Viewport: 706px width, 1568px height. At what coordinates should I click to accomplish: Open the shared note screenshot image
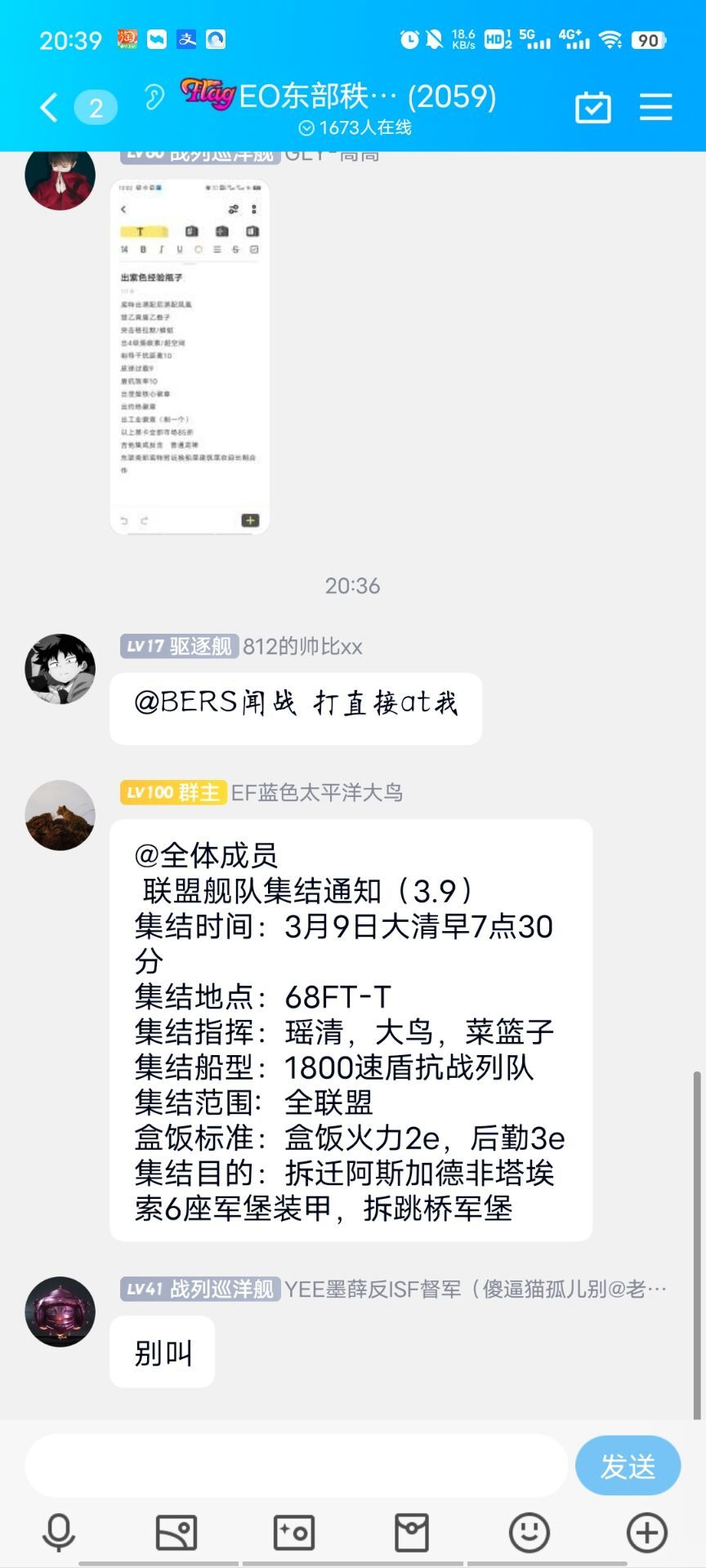[x=190, y=357]
